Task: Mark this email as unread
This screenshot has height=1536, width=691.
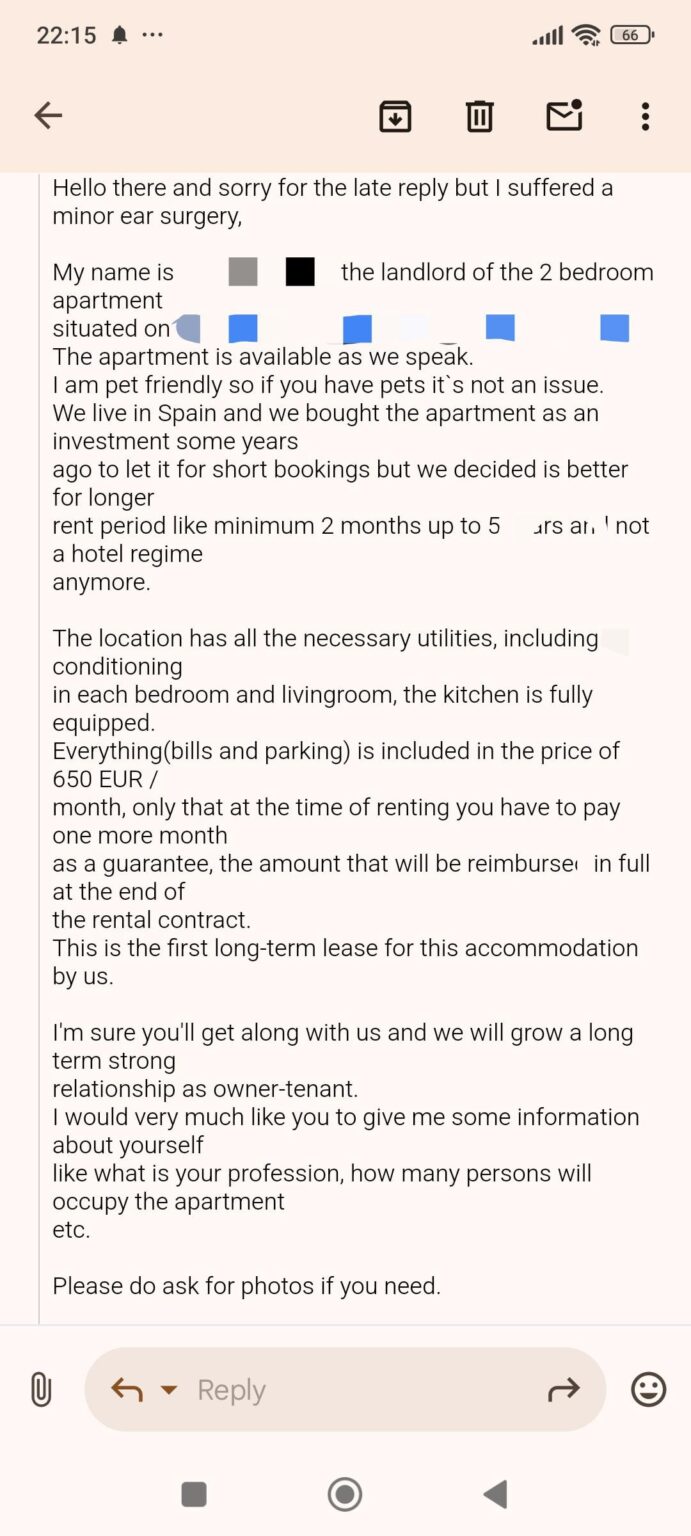Action: pos(565,115)
